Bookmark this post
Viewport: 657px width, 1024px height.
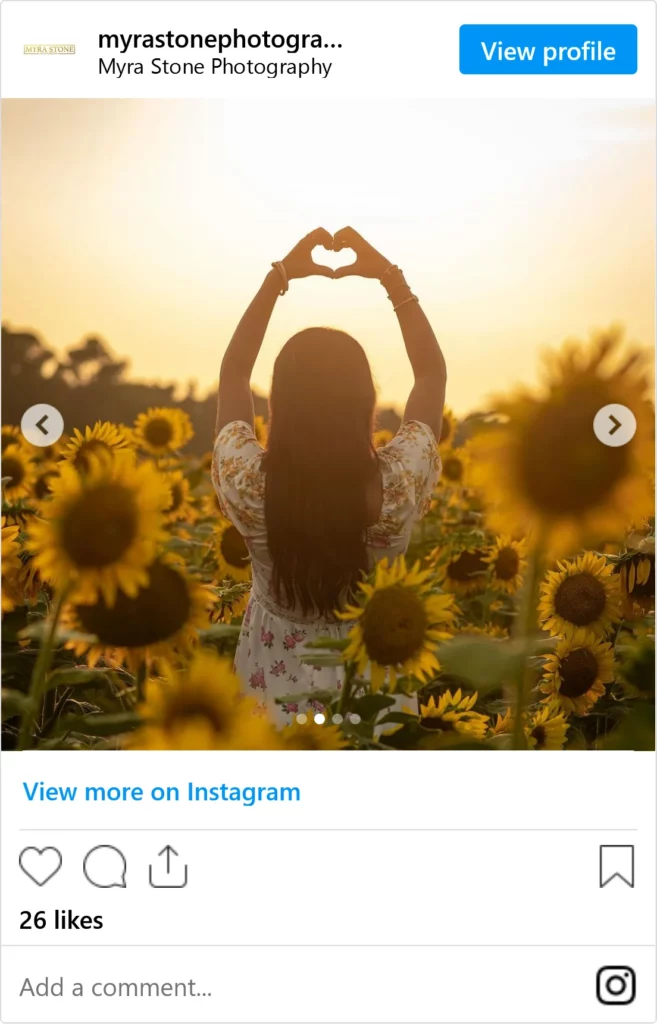click(x=616, y=866)
